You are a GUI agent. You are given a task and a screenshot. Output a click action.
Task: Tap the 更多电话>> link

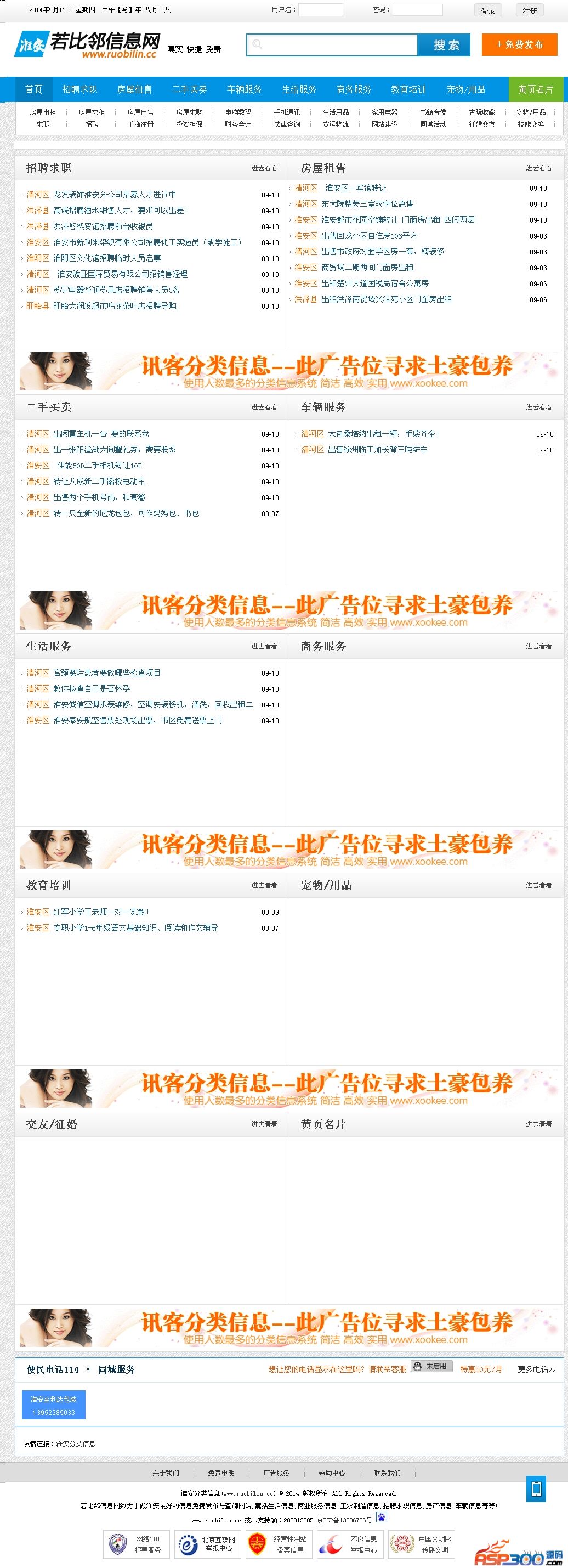coord(536,1369)
